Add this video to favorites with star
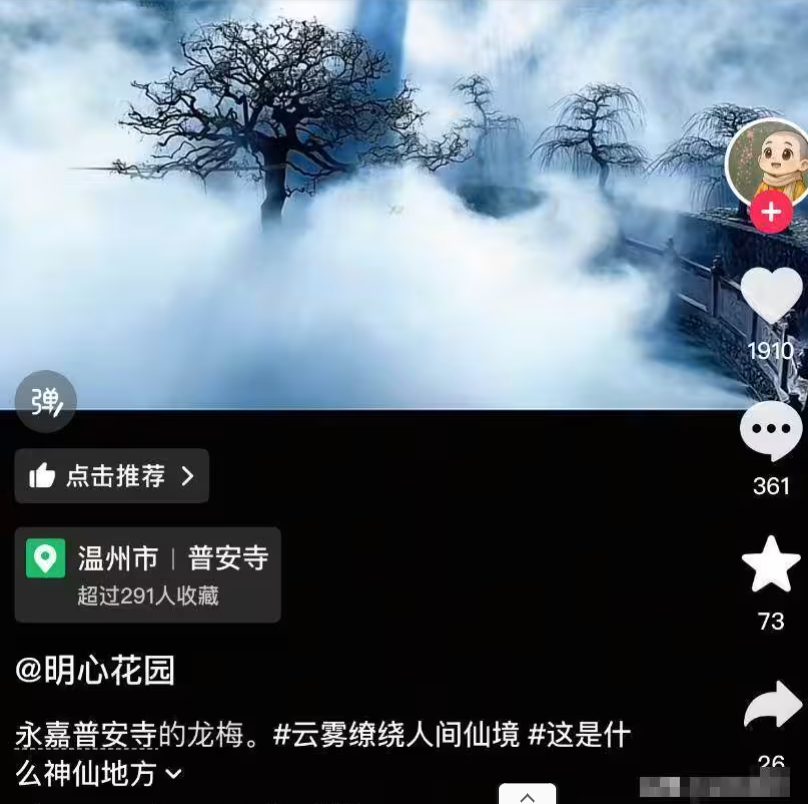 [771, 566]
